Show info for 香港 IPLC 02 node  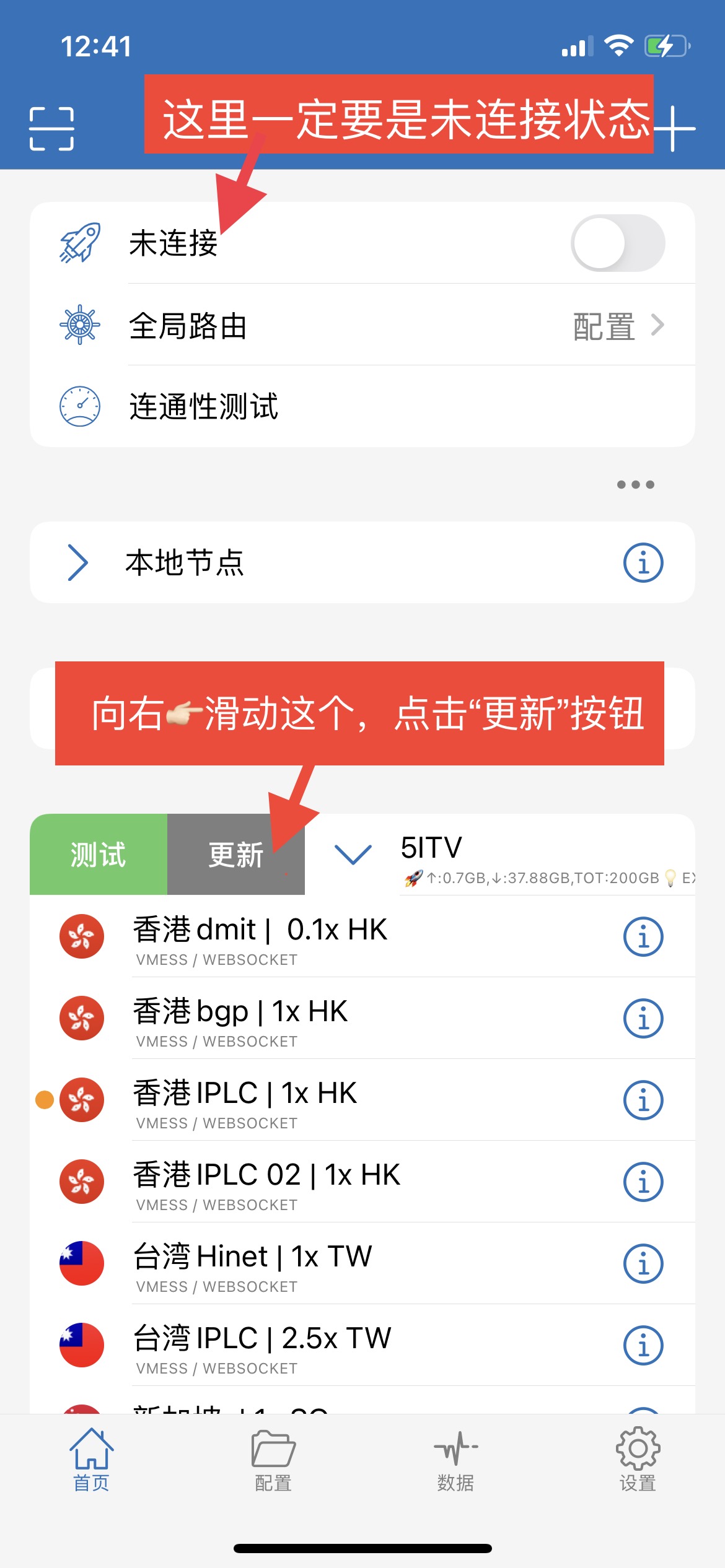coord(643,1182)
